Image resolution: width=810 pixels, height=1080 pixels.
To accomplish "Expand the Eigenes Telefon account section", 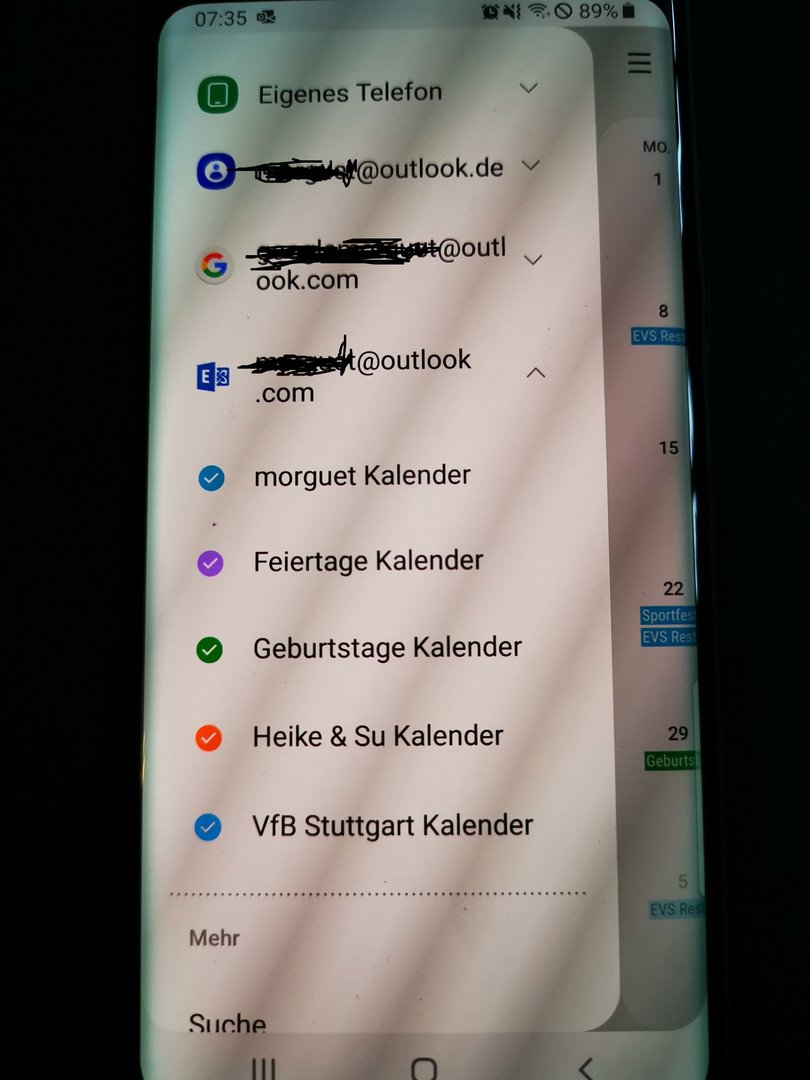I will 528,89.
